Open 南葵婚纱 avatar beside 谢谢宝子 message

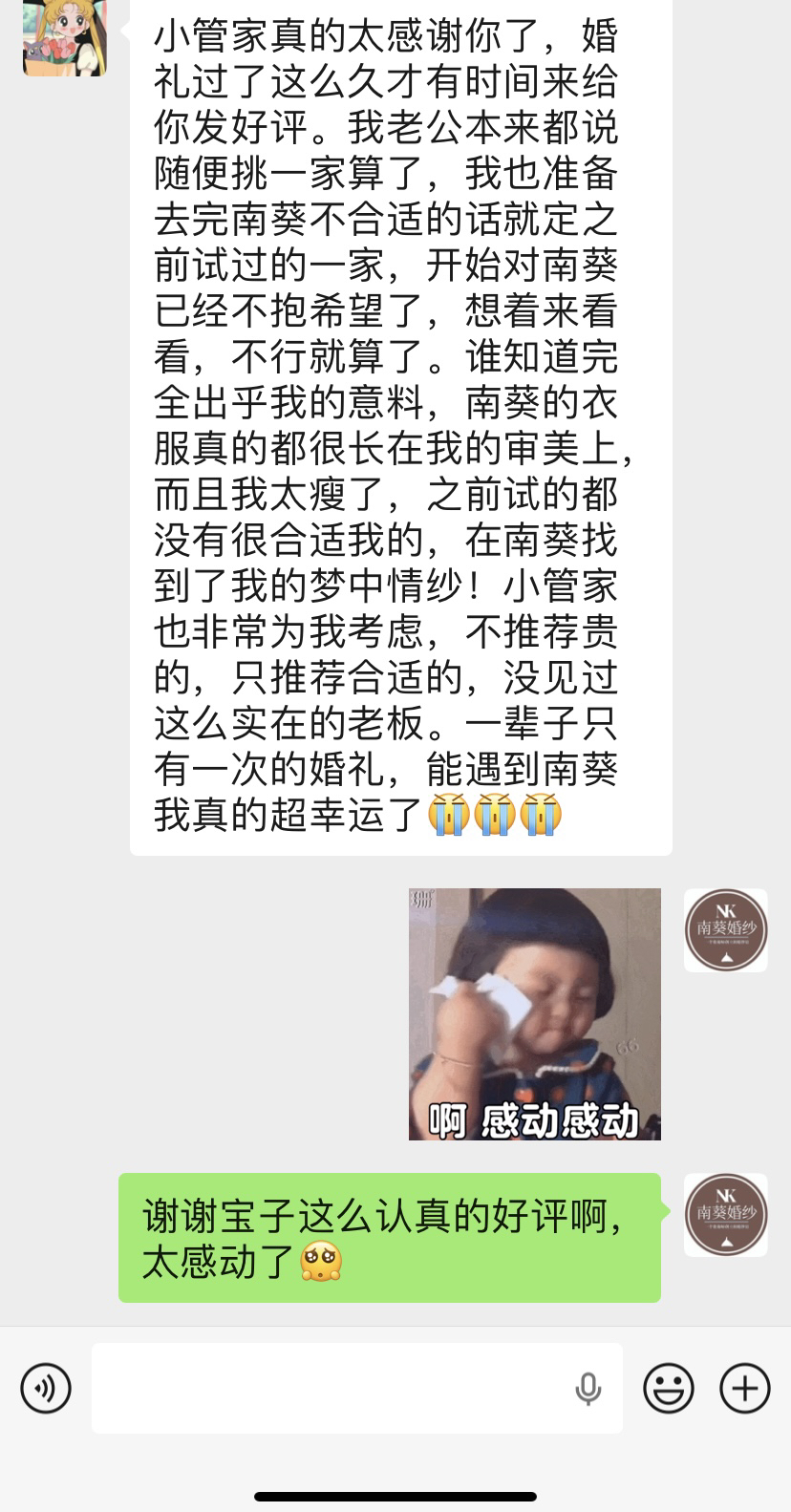(725, 1215)
